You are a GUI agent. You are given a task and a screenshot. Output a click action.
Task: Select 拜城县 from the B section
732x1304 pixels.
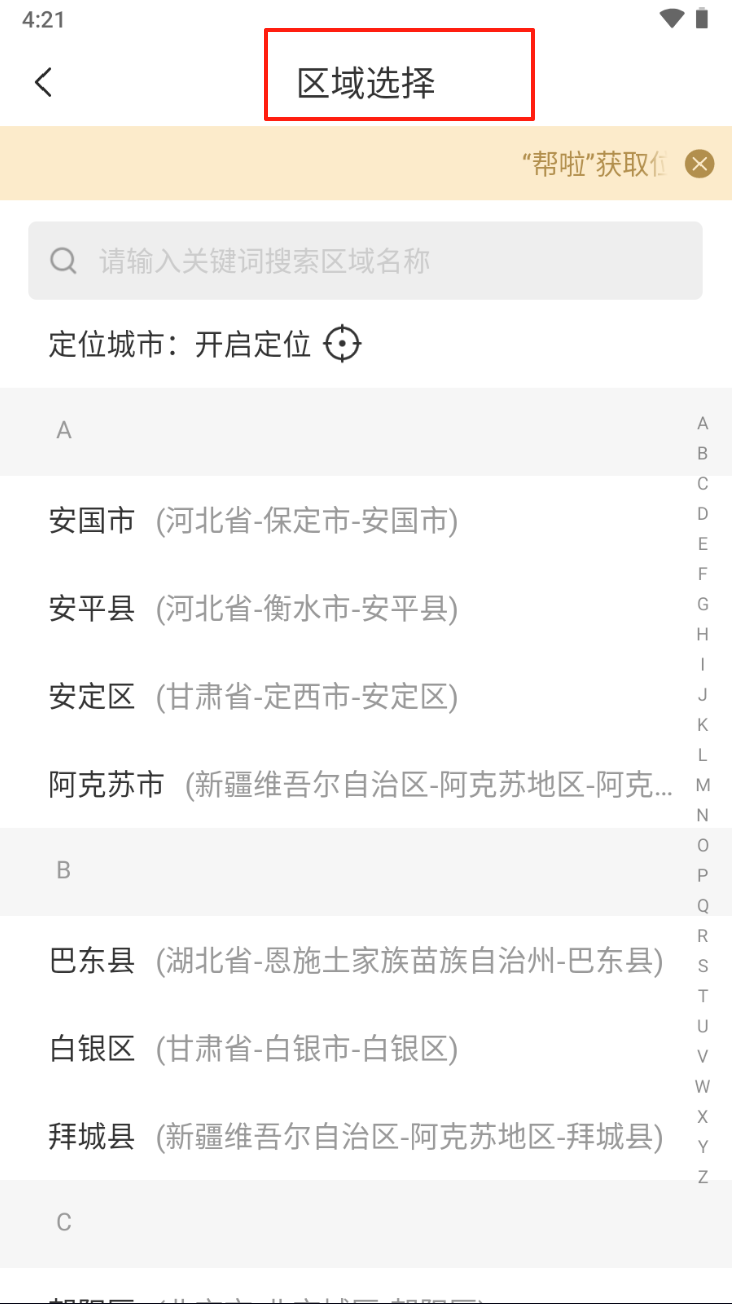366,1136
